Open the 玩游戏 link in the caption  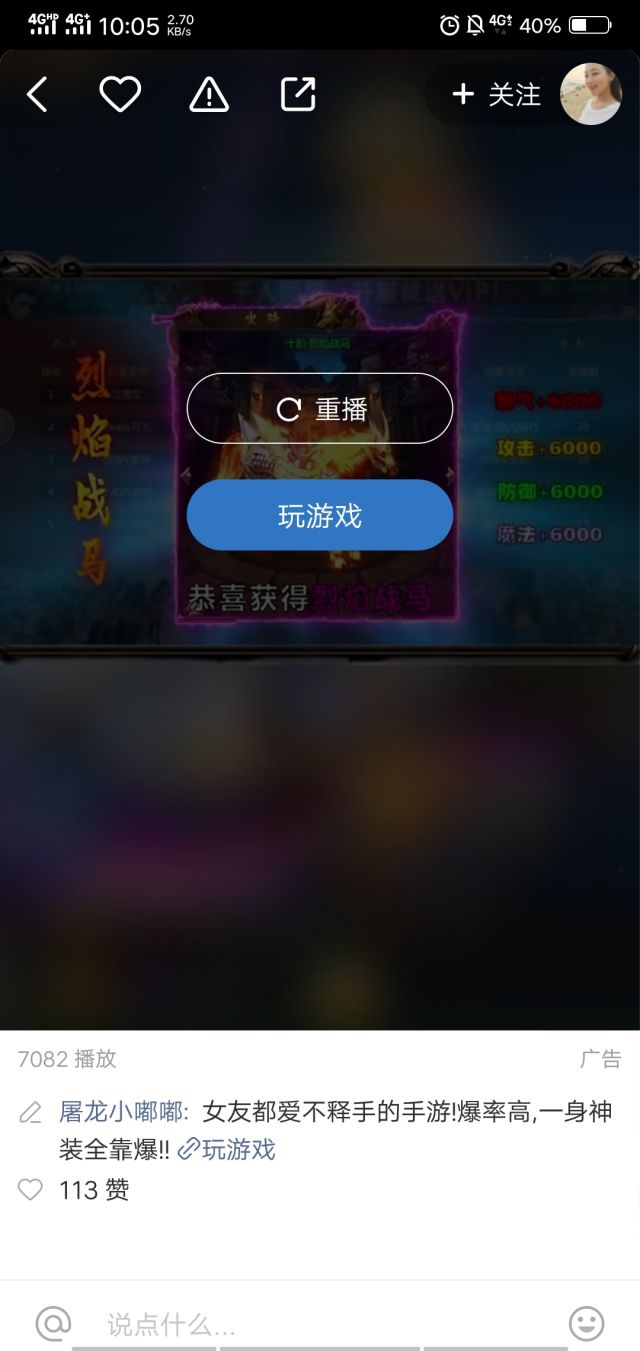[228, 1150]
